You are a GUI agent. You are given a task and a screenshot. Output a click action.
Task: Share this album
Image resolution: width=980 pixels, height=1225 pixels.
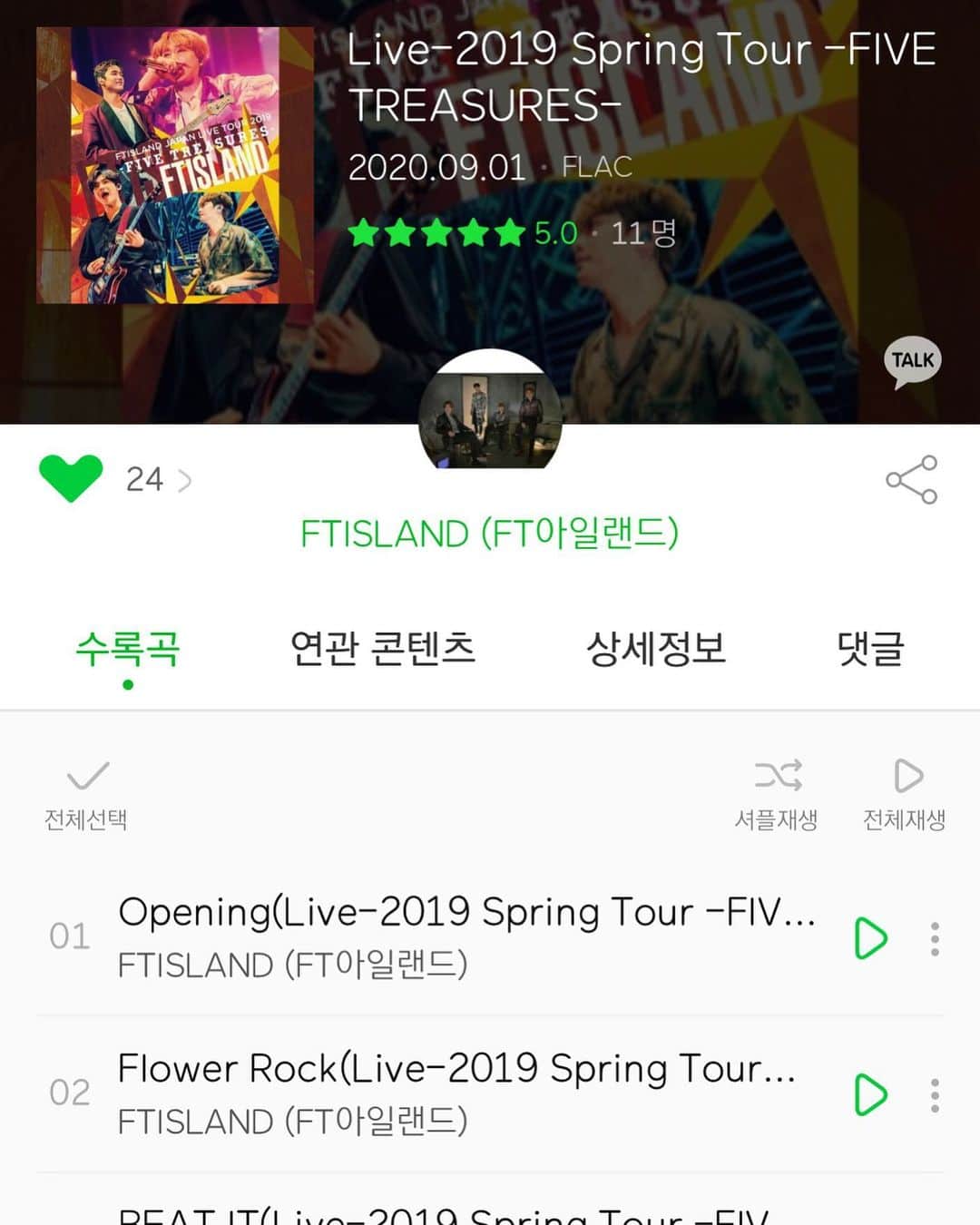tap(911, 479)
